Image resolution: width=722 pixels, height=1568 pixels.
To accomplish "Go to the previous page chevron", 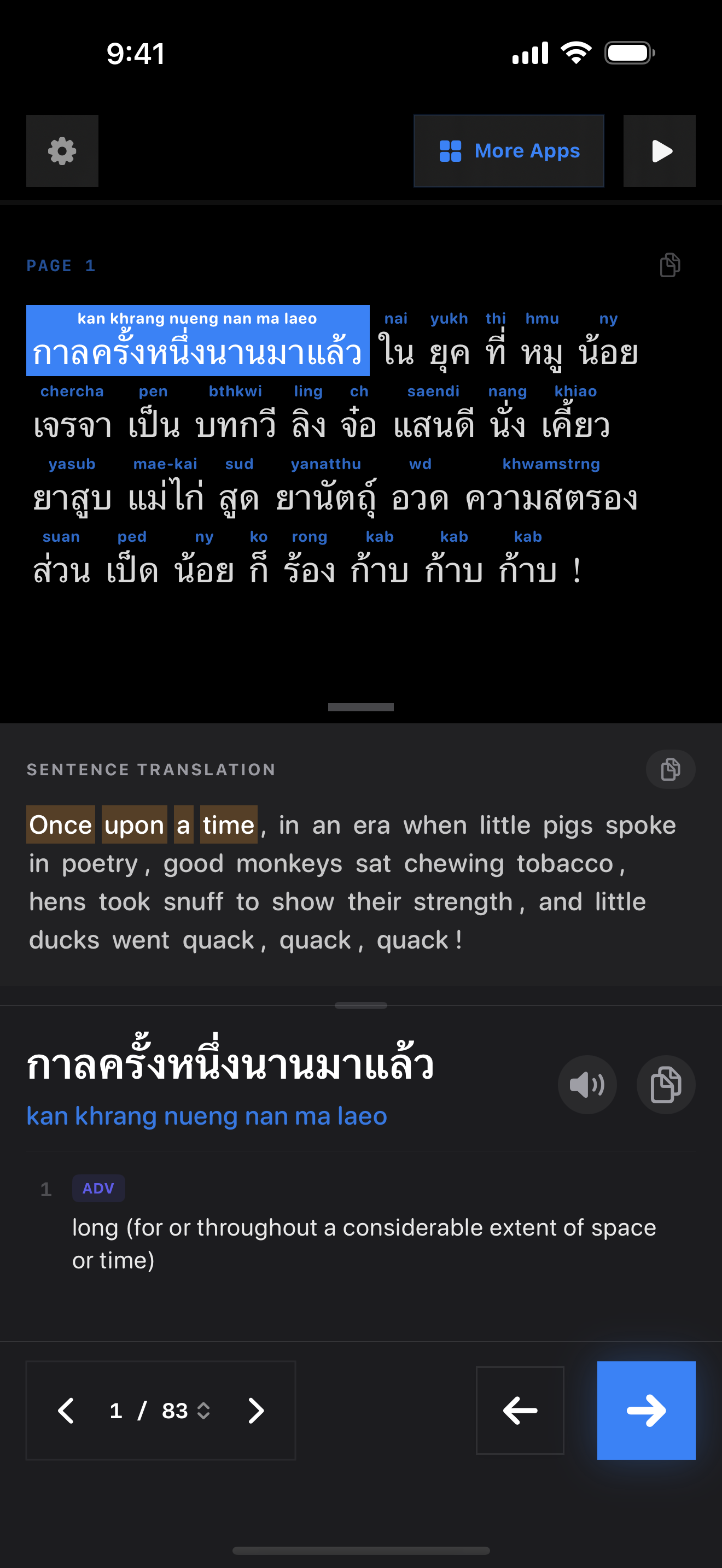I will (x=66, y=1411).
